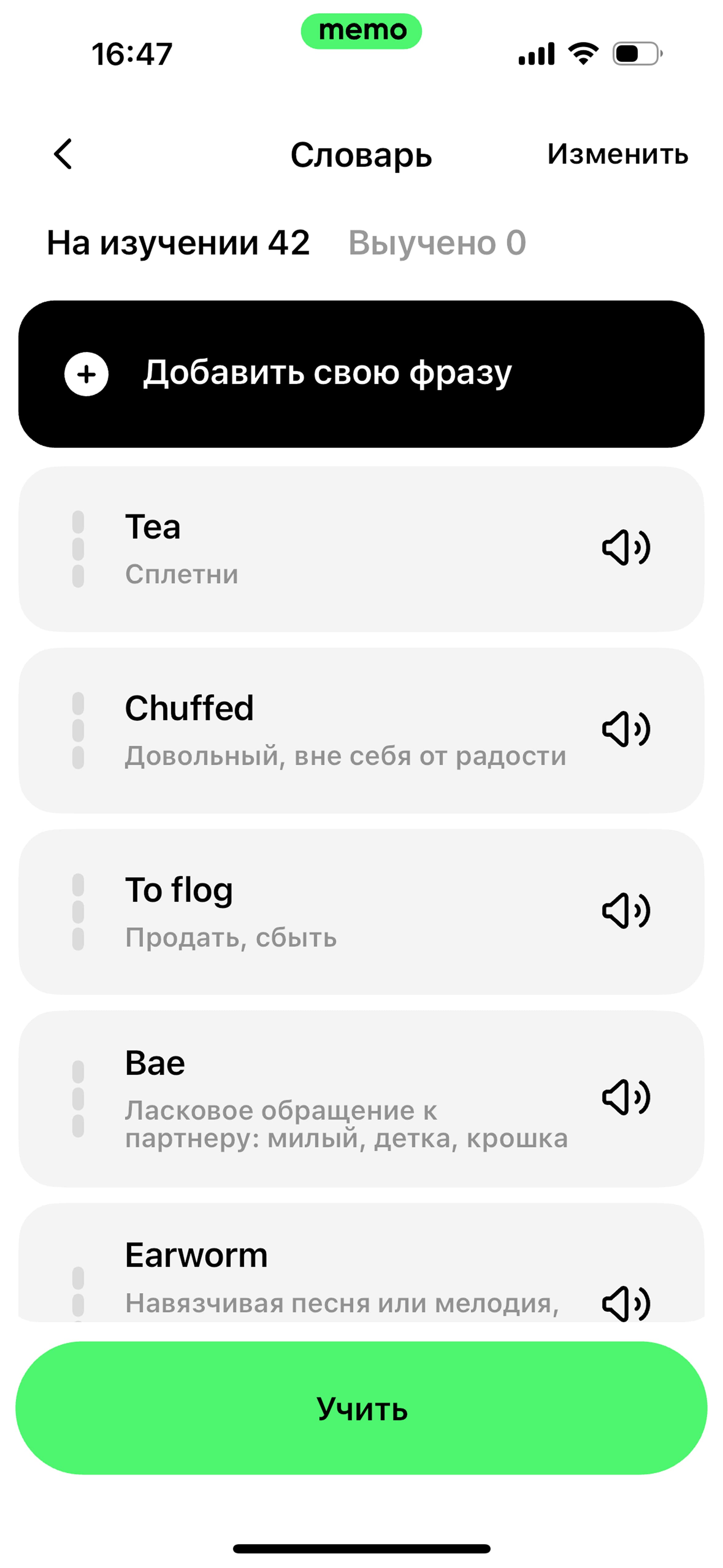
Task: Tap Добавить свою фразу
Action: (361, 374)
